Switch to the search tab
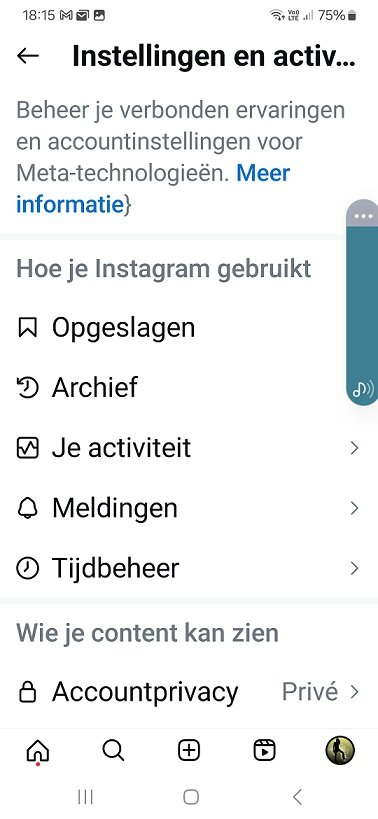The height and width of the screenshot is (819, 378). (x=113, y=751)
